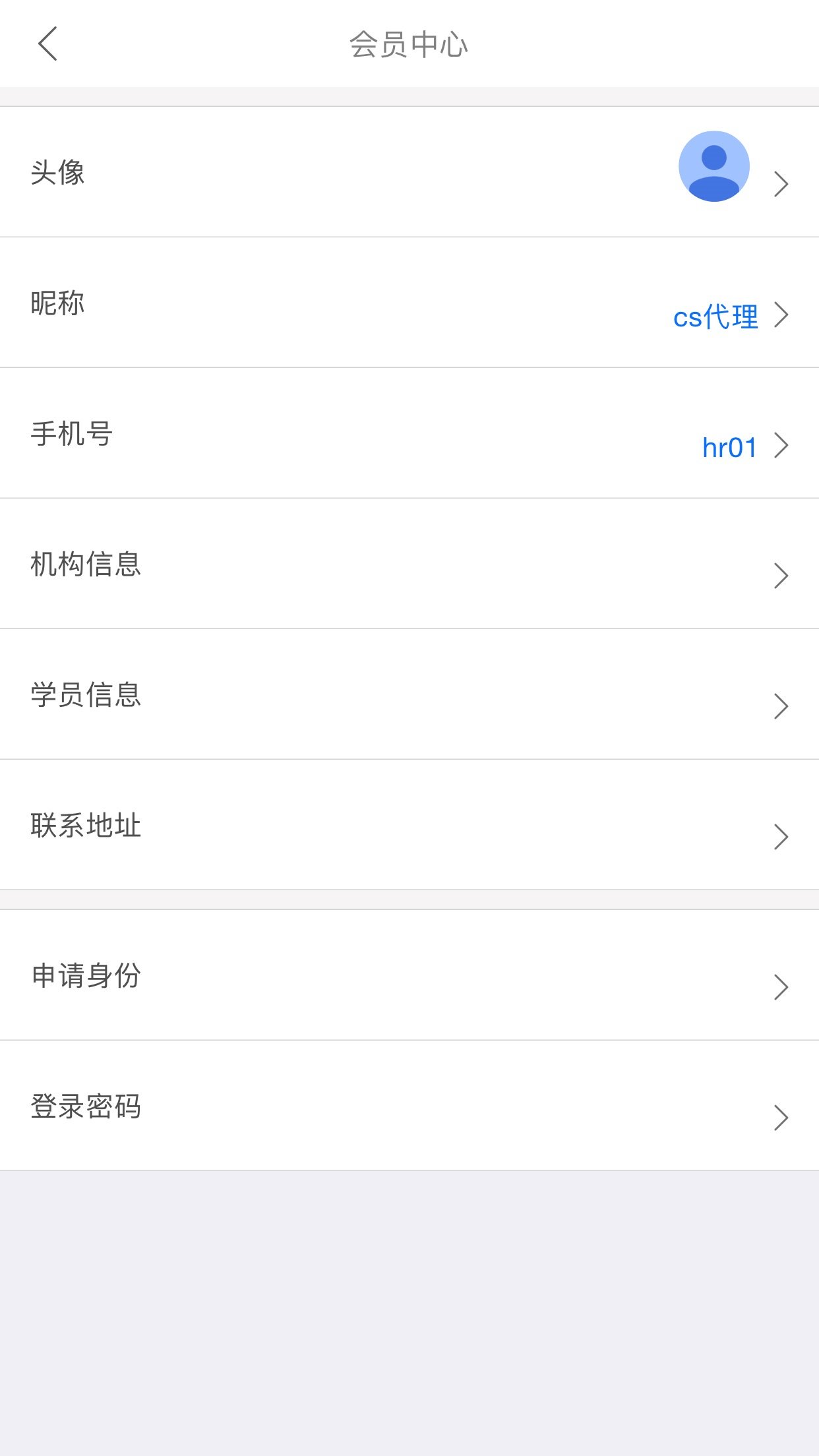Tap the chevron beside 申请身份

782,987
